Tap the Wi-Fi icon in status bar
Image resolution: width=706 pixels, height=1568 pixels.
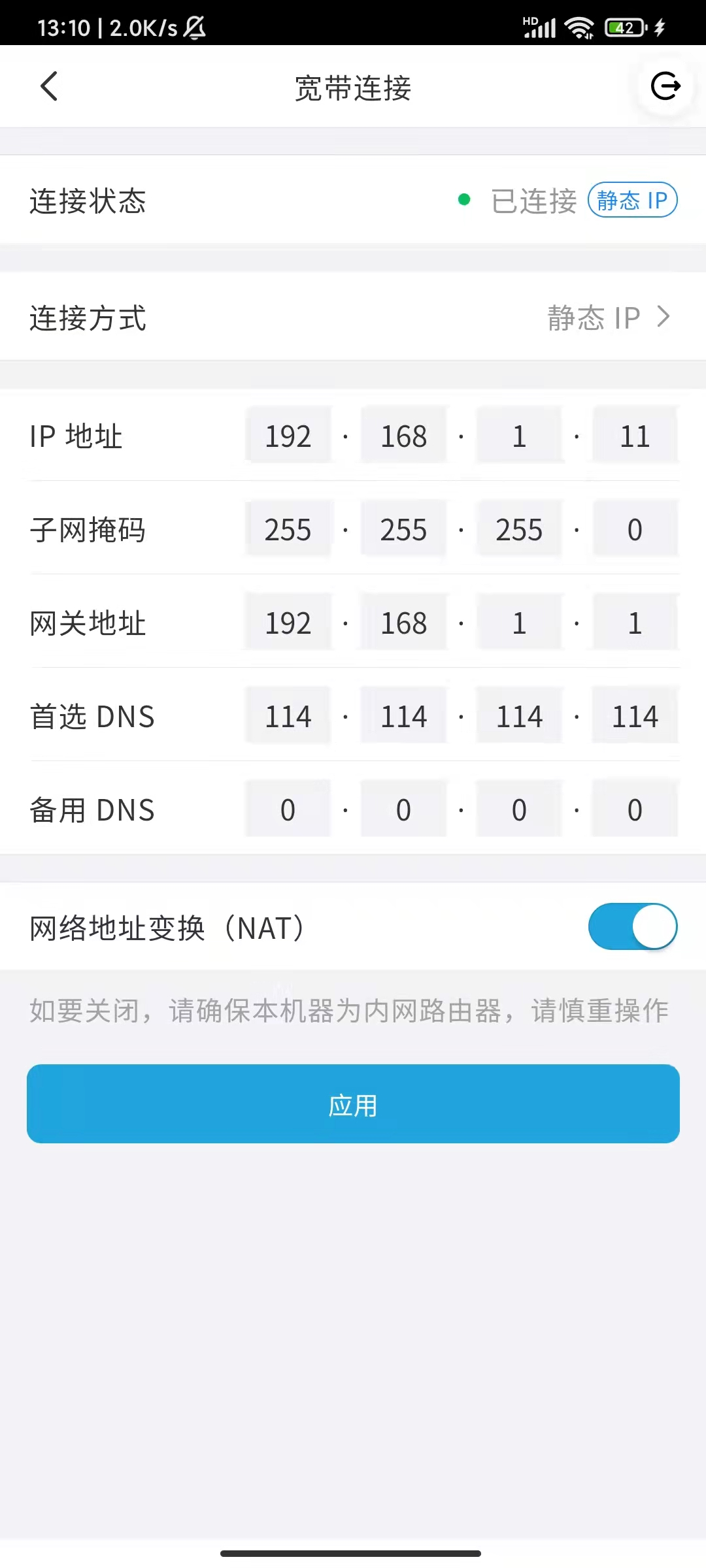pyautogui.click(x=579, y=27)
